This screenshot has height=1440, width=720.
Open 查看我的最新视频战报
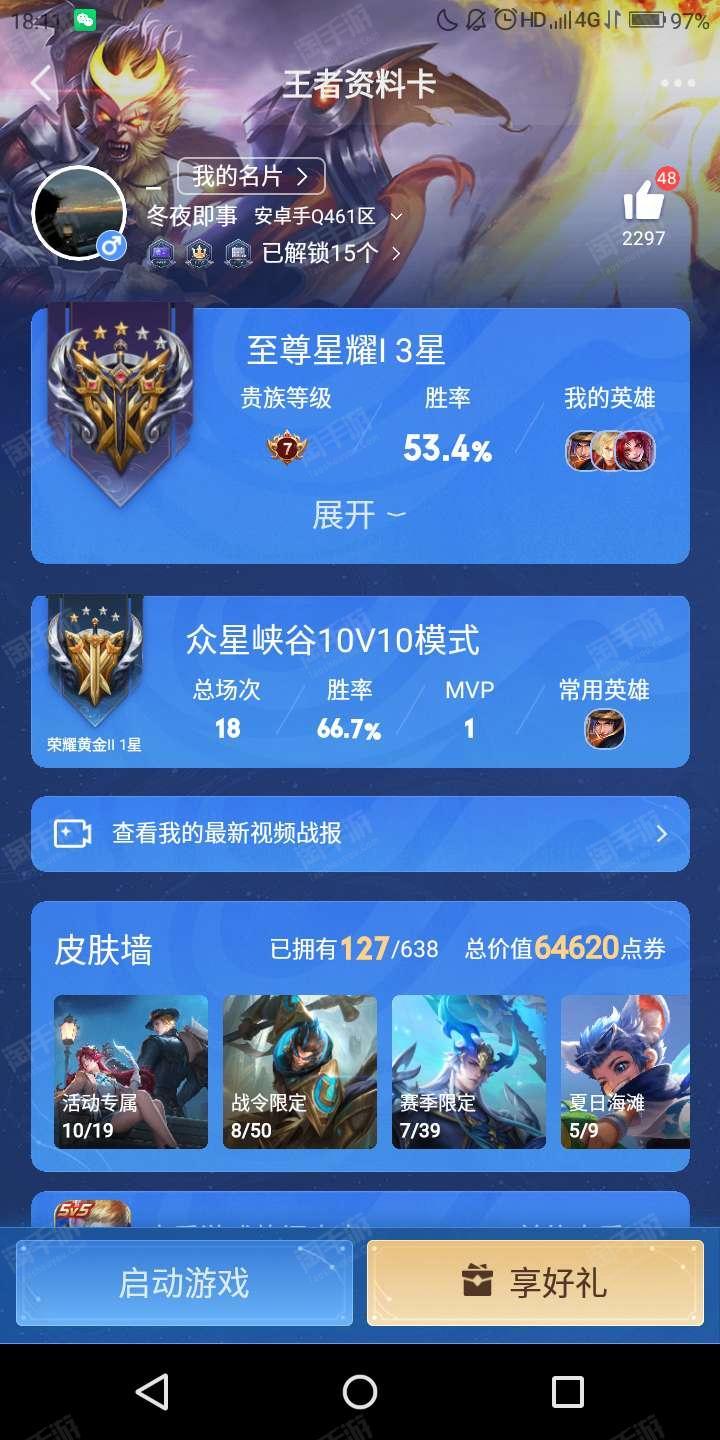tap(360, 833)
